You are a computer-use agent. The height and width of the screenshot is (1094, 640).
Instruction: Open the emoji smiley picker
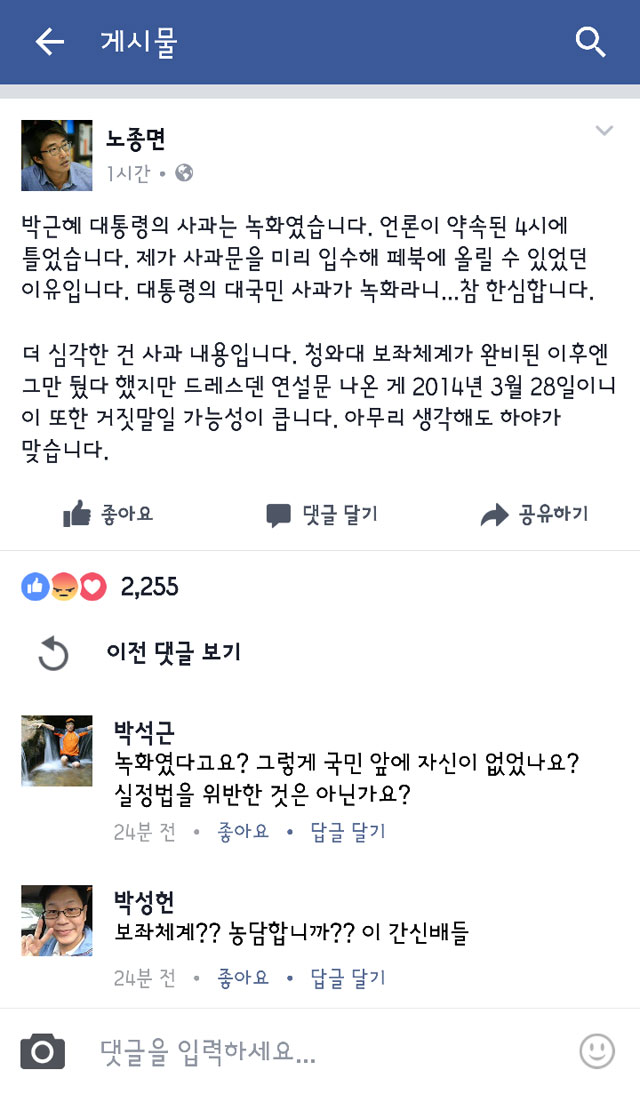tap(597, 1051)
